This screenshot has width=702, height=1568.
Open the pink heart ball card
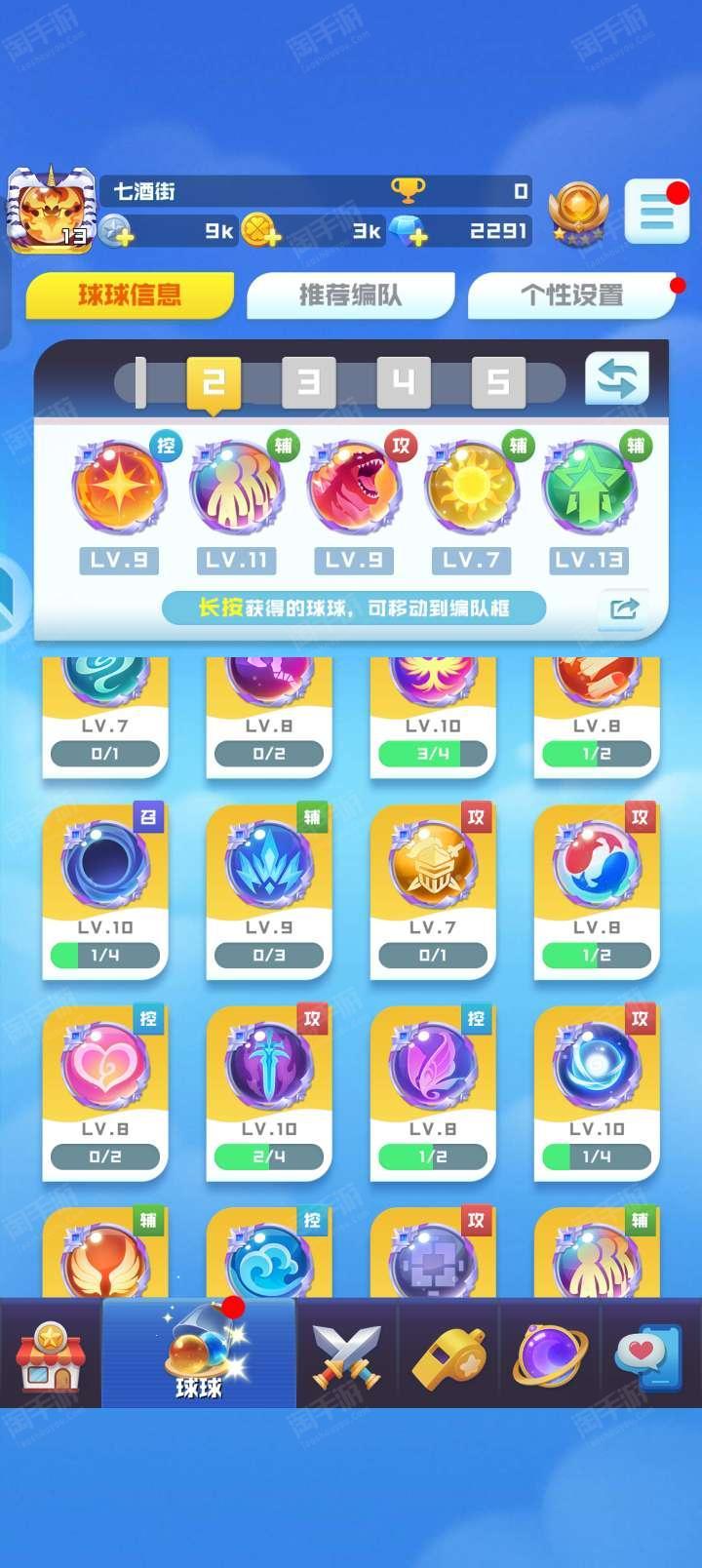tap(105, 1092)
